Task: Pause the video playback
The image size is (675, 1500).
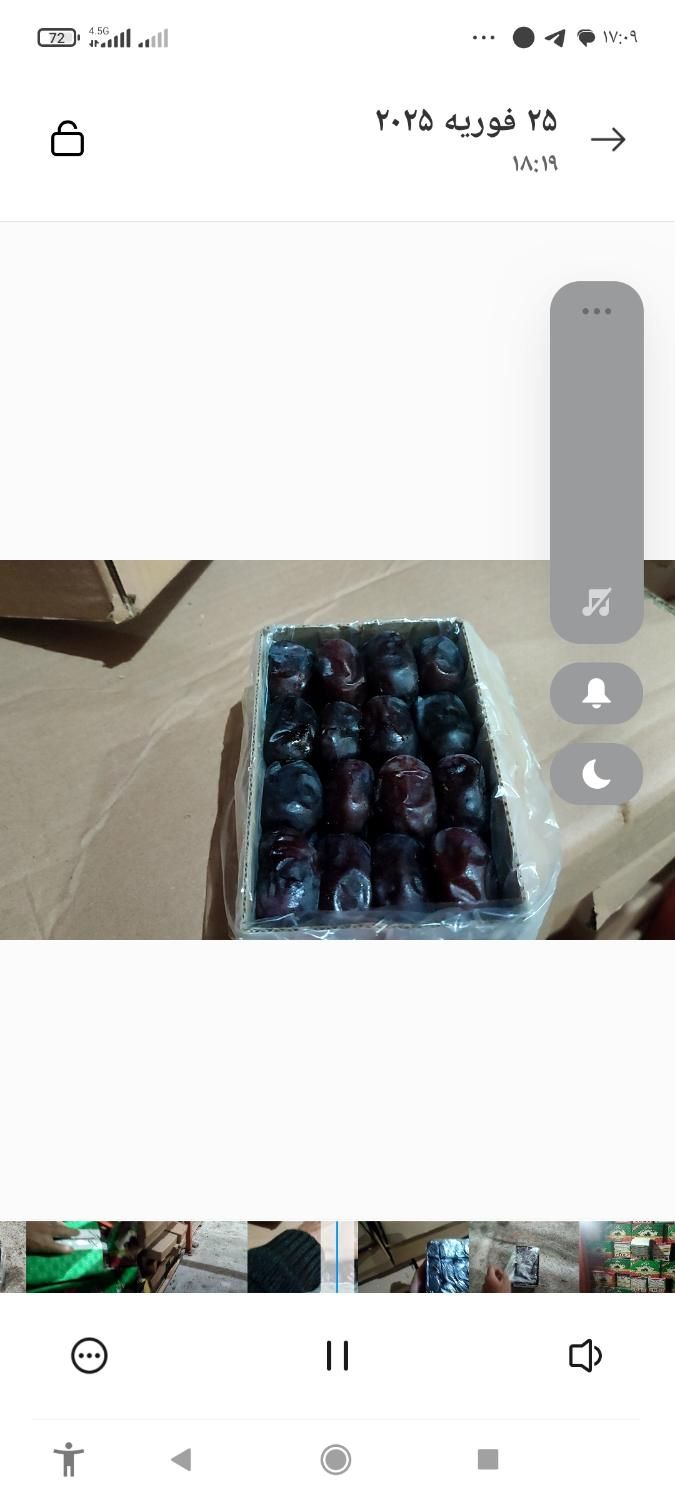Action: coord(337,1355)
